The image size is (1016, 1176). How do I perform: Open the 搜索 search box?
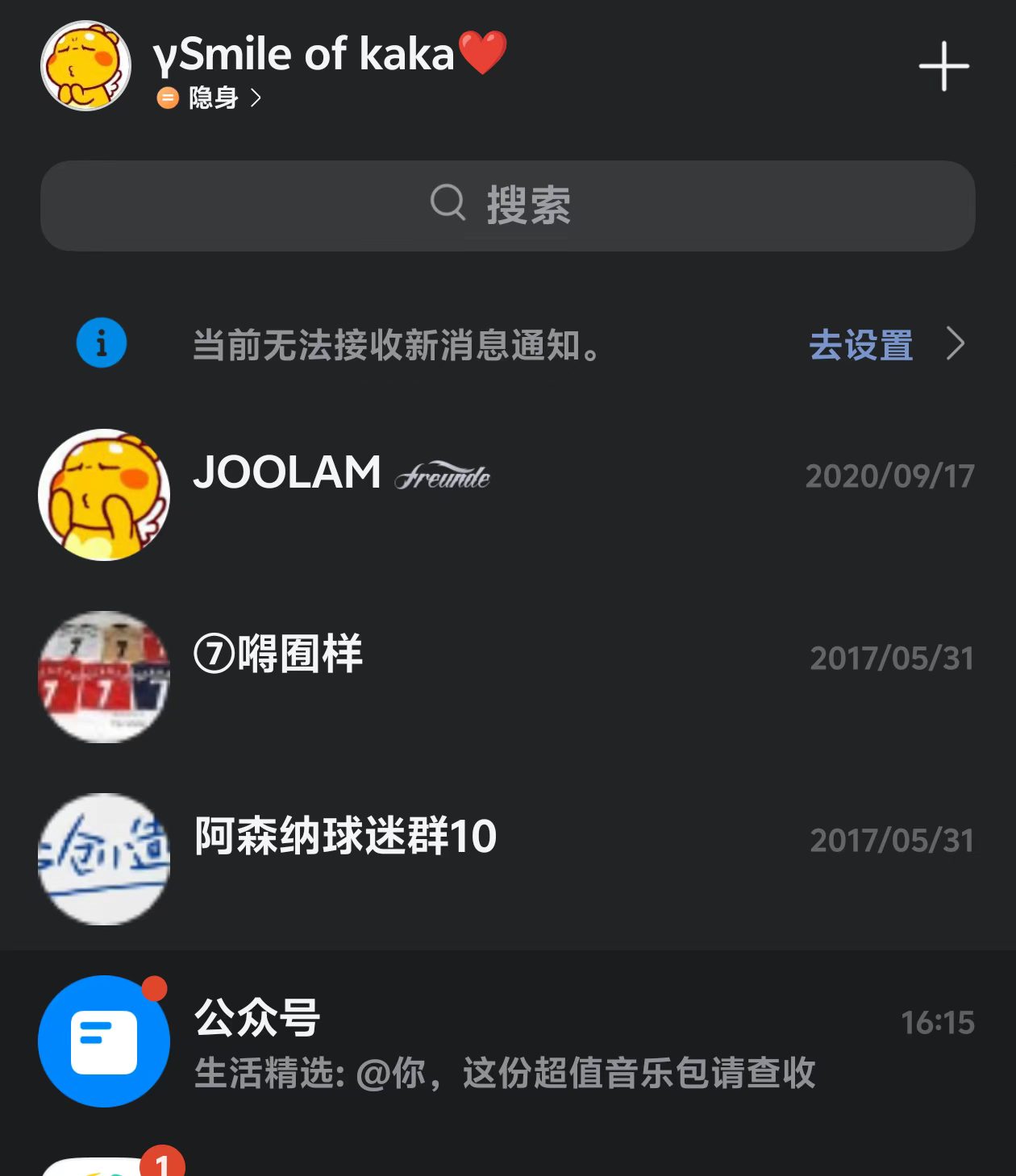tap(508, 206)
